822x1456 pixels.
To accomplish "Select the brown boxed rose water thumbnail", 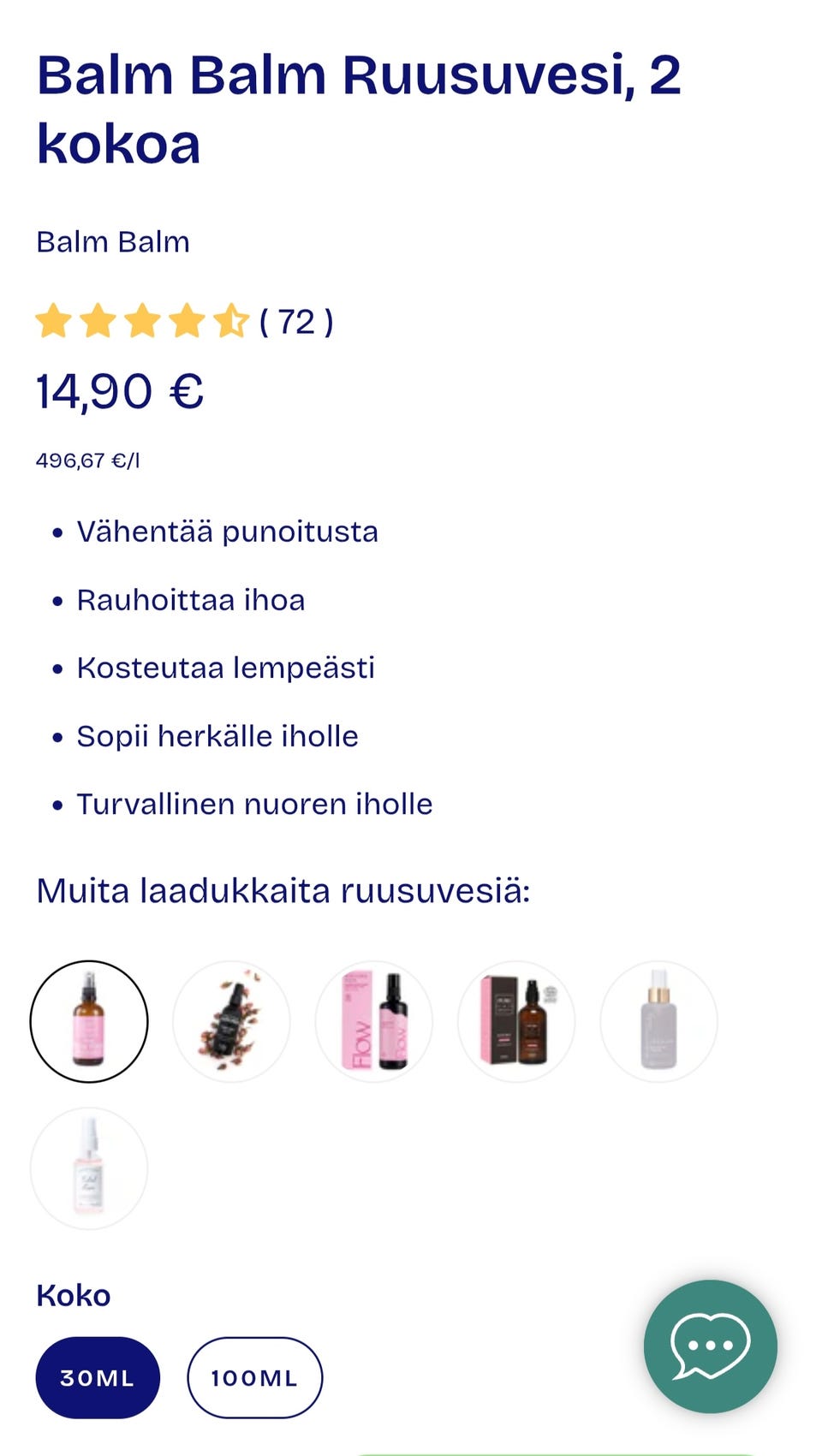I will click(x=516, y=1021).
